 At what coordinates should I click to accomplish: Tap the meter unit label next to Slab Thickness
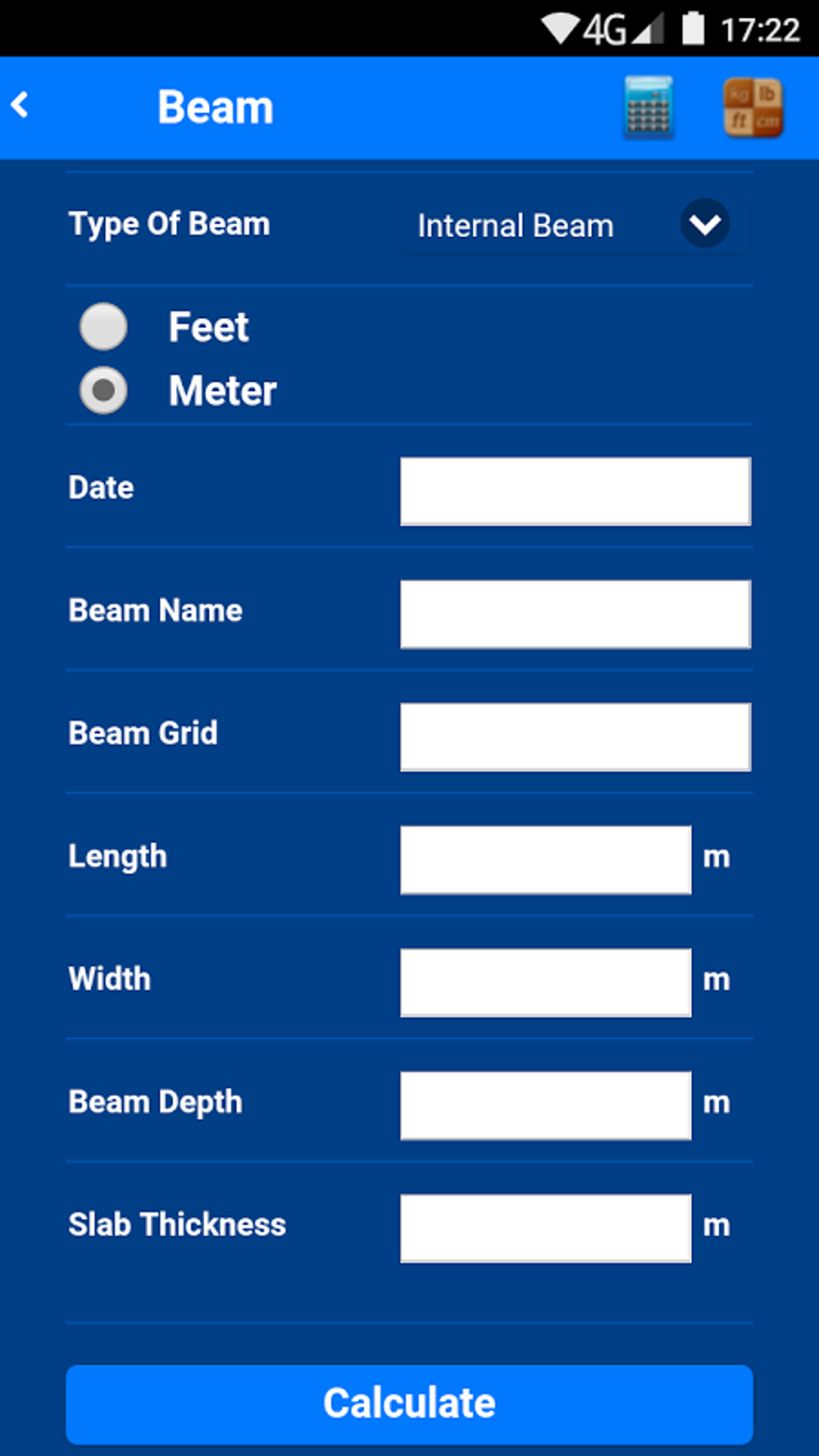719,1225
